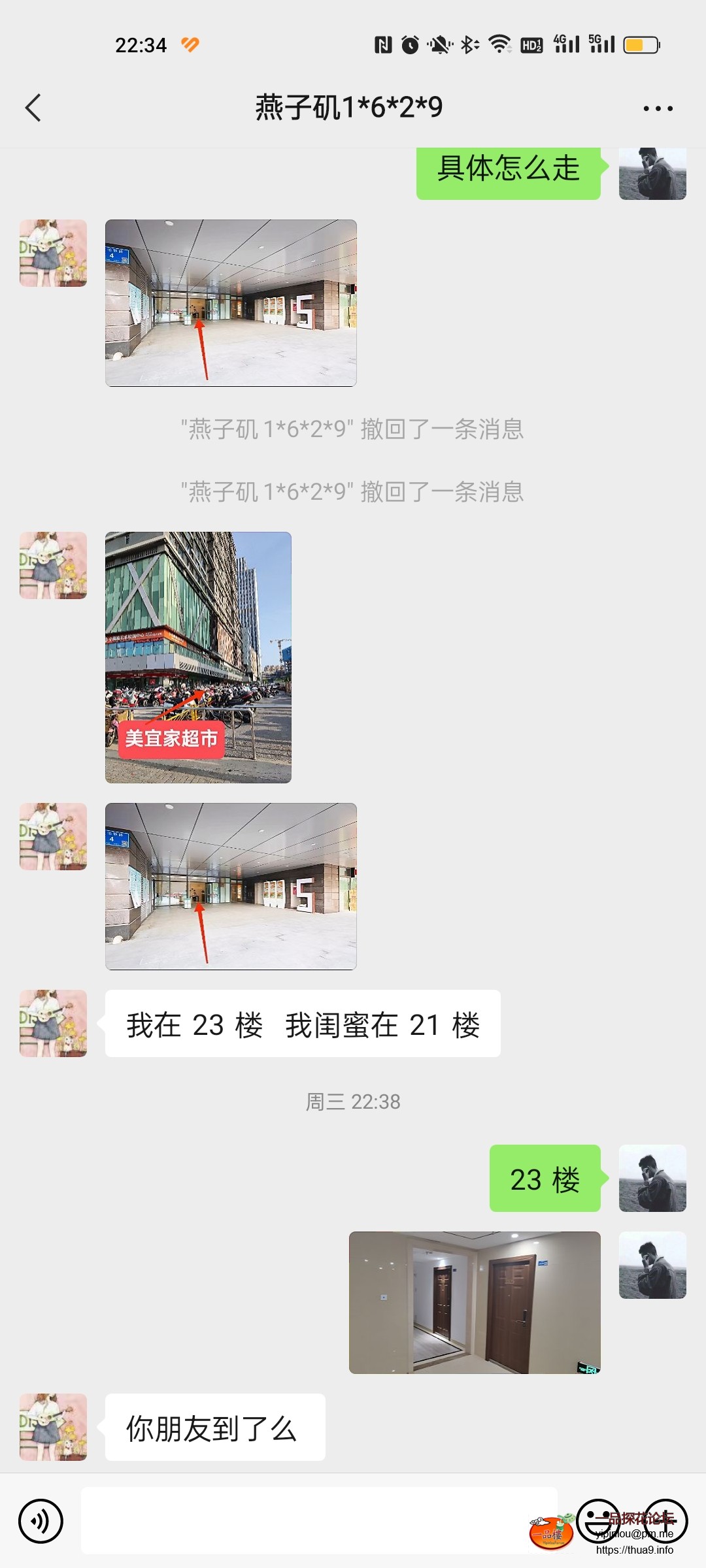
Task: Tap the Bluetooth icon in status bar
Action: click(468, 44)
